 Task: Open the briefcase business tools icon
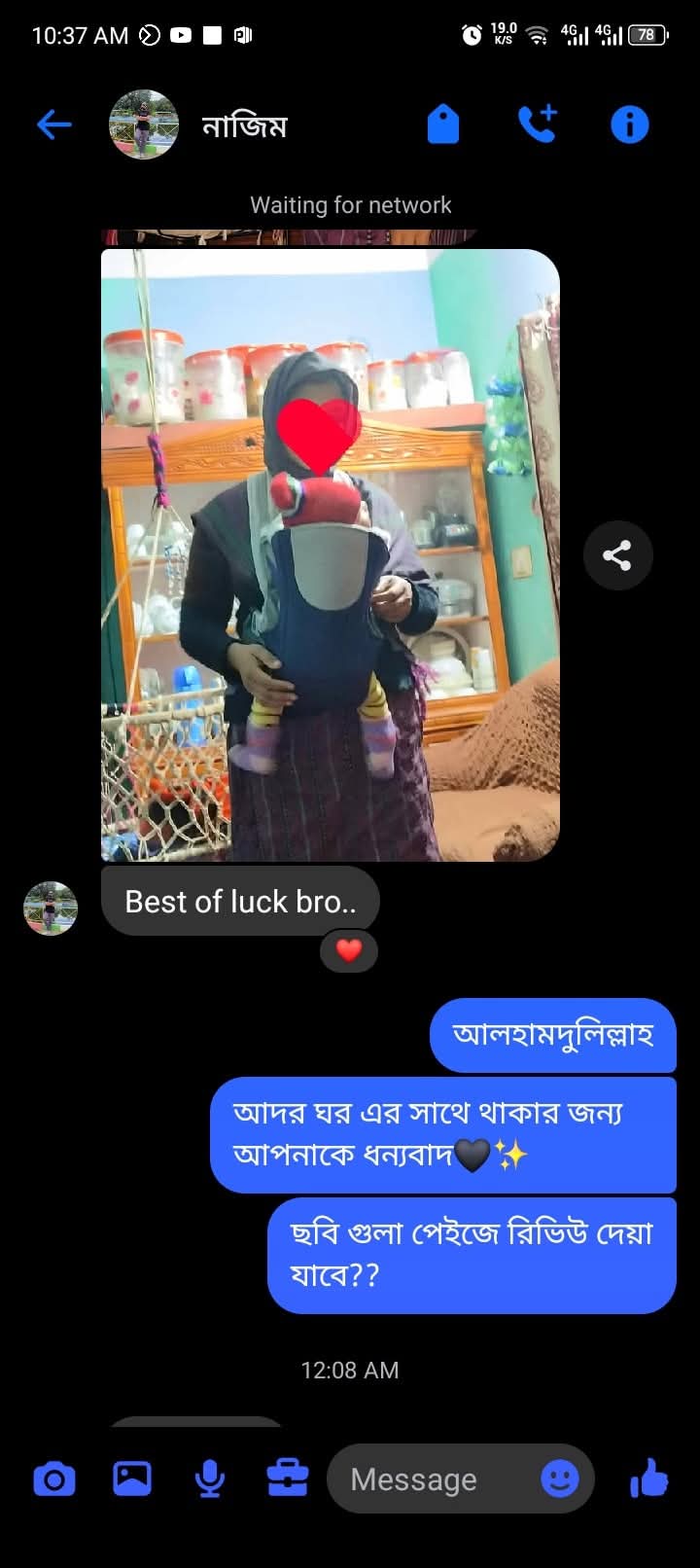[288, 1479]
